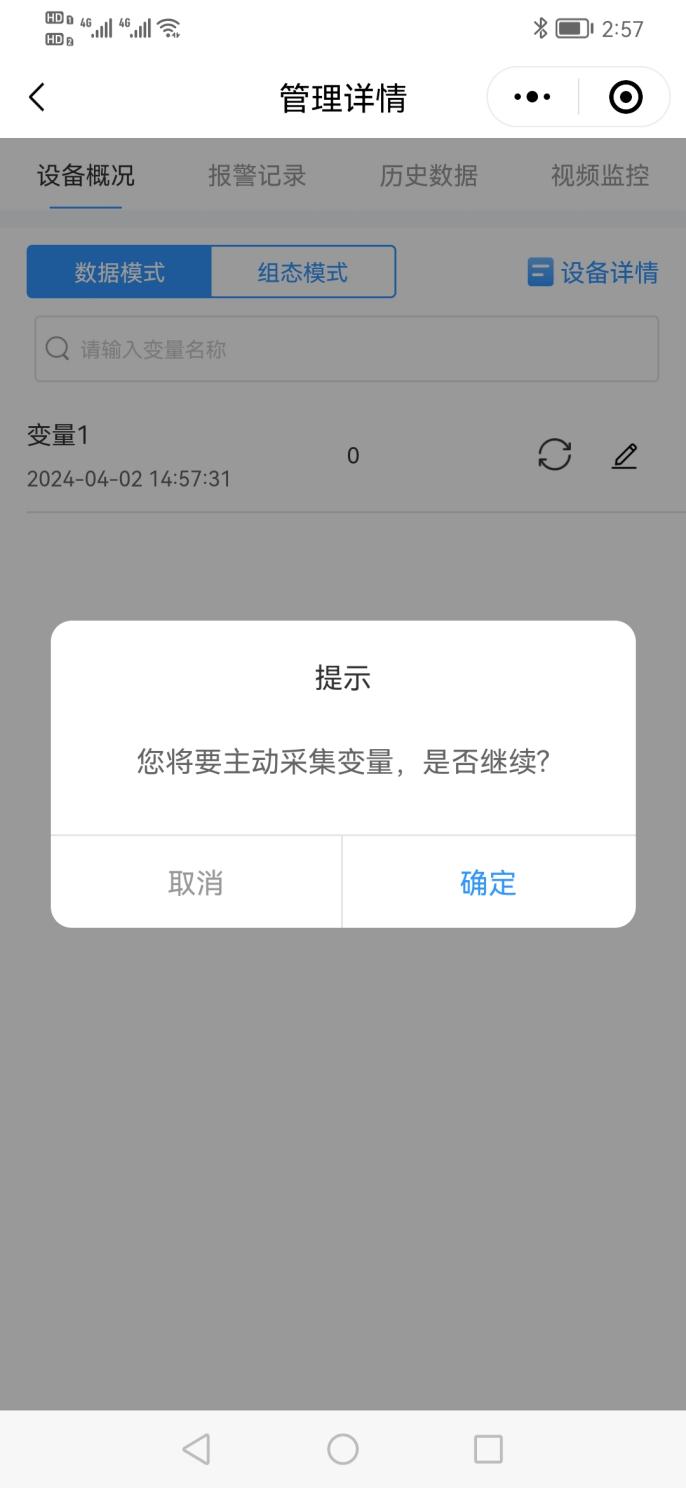Image resolution: width=686 pixels, height=1488 pixels.
Task: Edit 变量1 with the pencil icon
Action: click(x=625, y=456)
